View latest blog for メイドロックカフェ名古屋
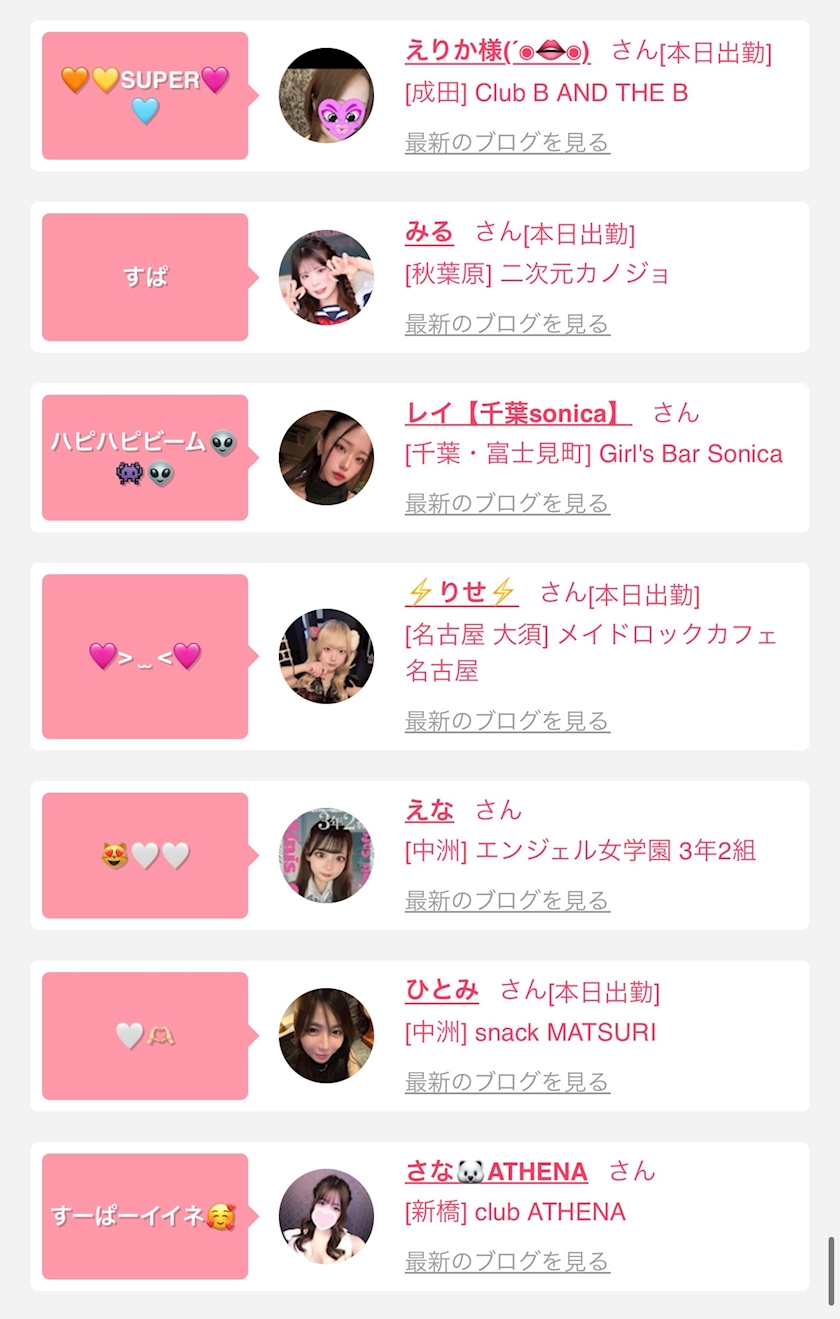 [x=507, y=720]
